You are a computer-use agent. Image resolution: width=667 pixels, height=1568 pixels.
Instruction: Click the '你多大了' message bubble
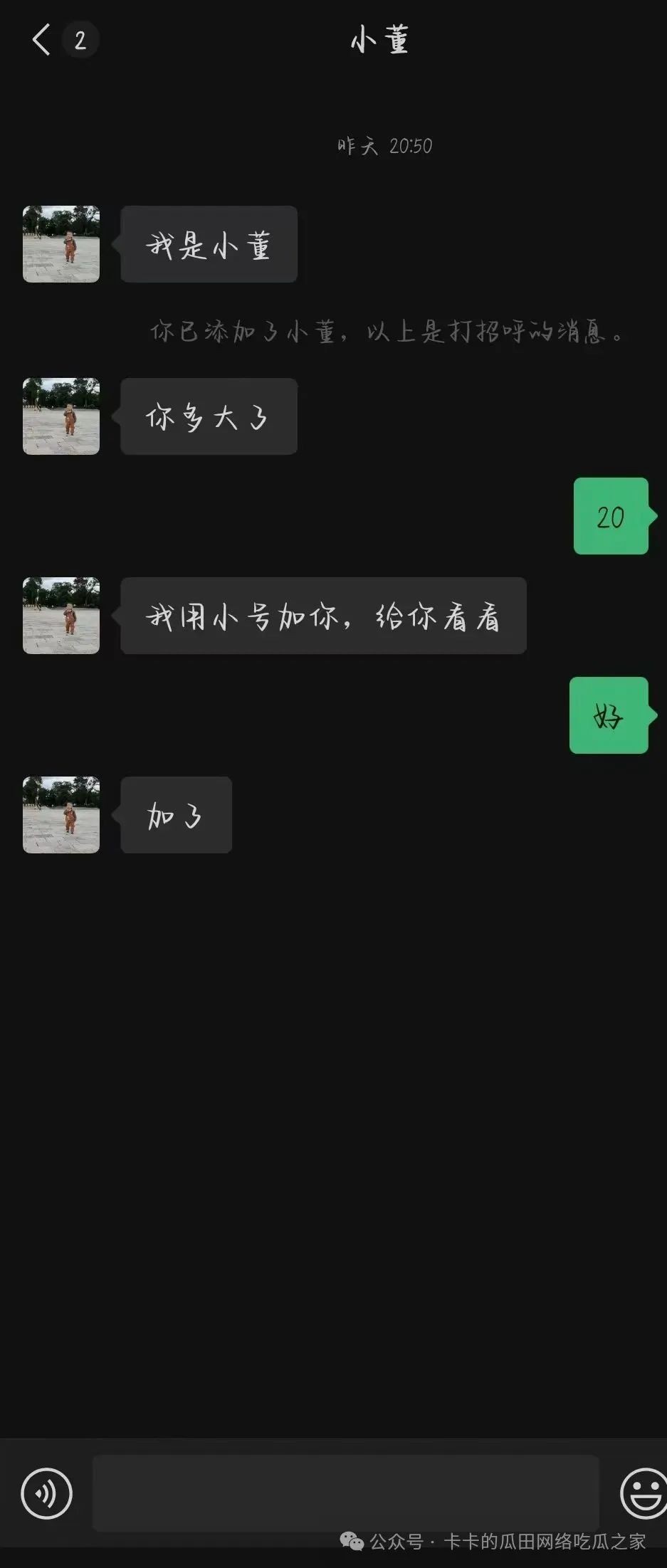coord(209,418)
